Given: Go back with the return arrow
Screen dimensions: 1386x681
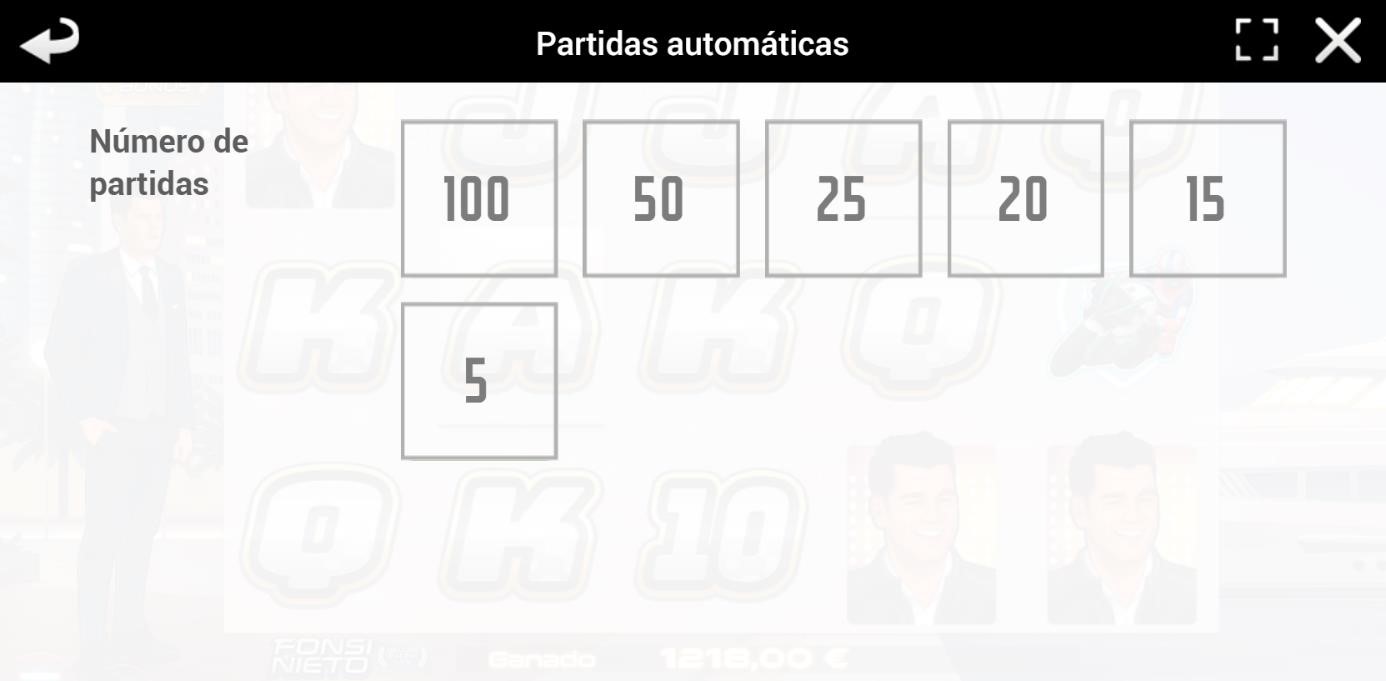Looking at the screenshot, I should point(49,41).
